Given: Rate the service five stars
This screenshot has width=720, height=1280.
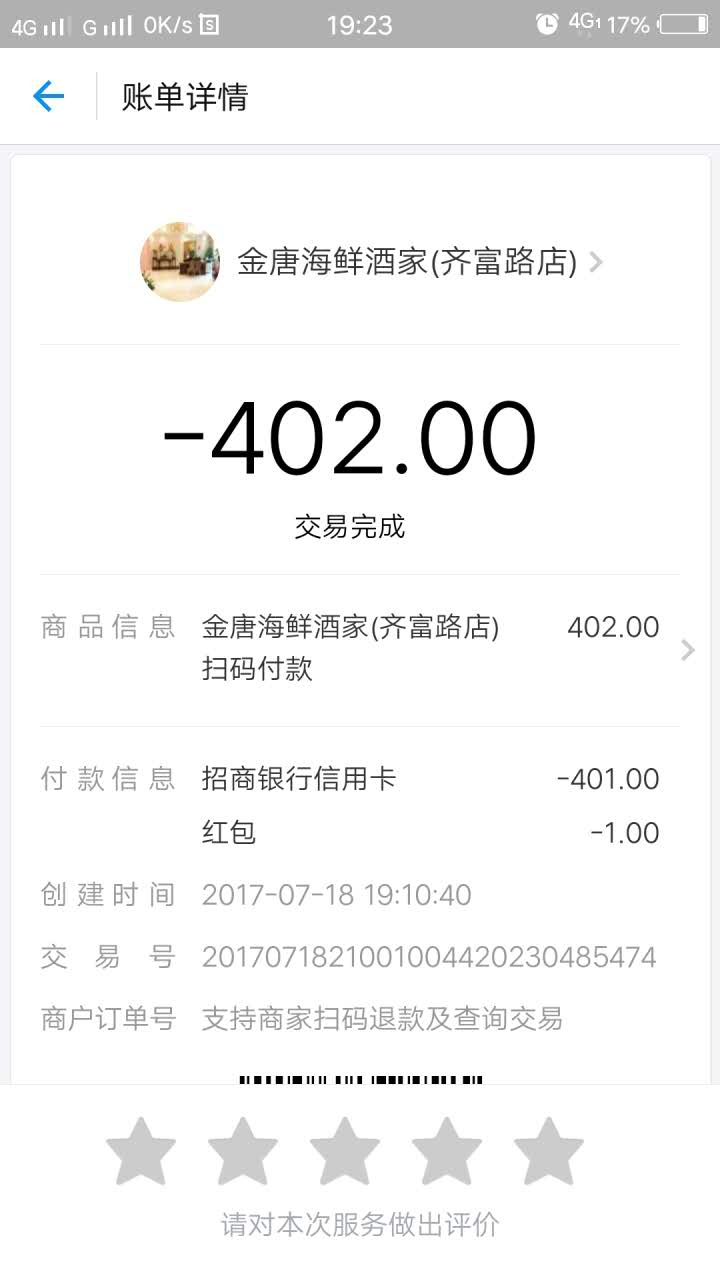Looking at the screenshot, I should point(549,1152).
